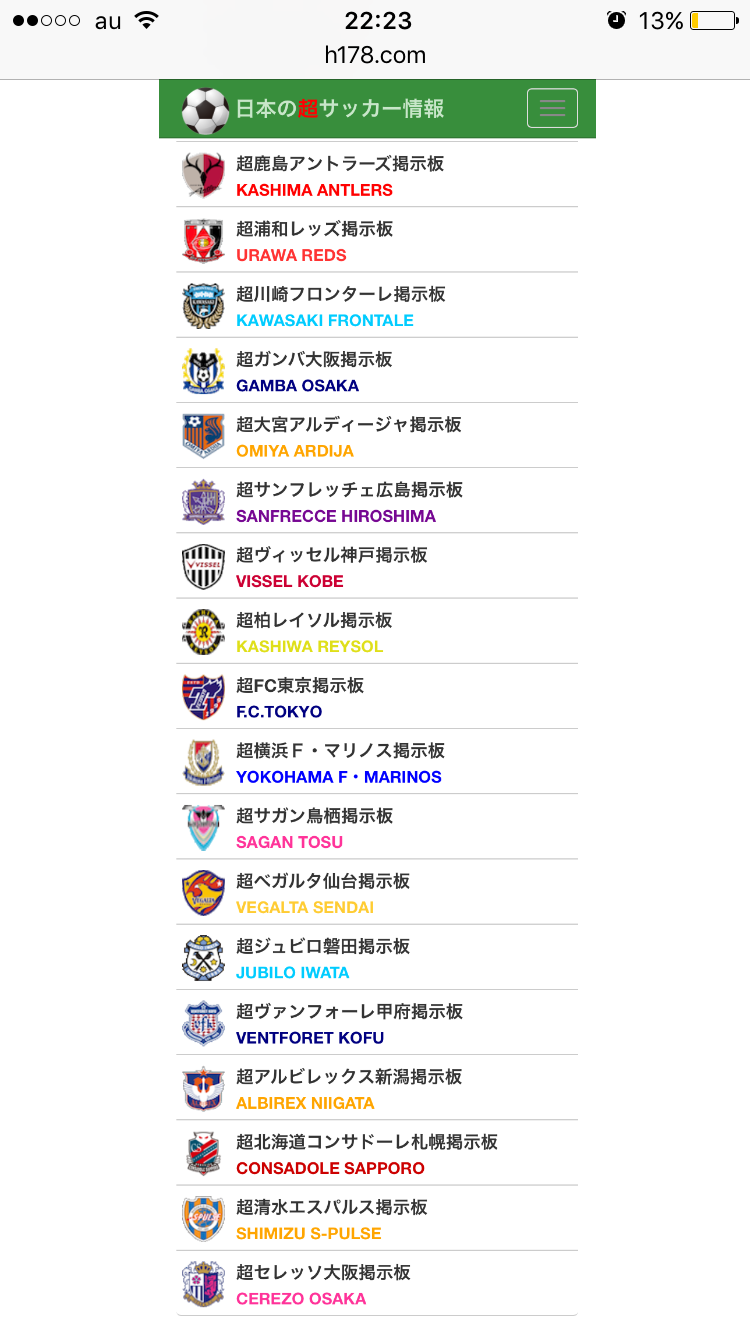Go to the Albirex Niigata board
The height and width of the screenshot is (1334, 750).
[349, 1089]
